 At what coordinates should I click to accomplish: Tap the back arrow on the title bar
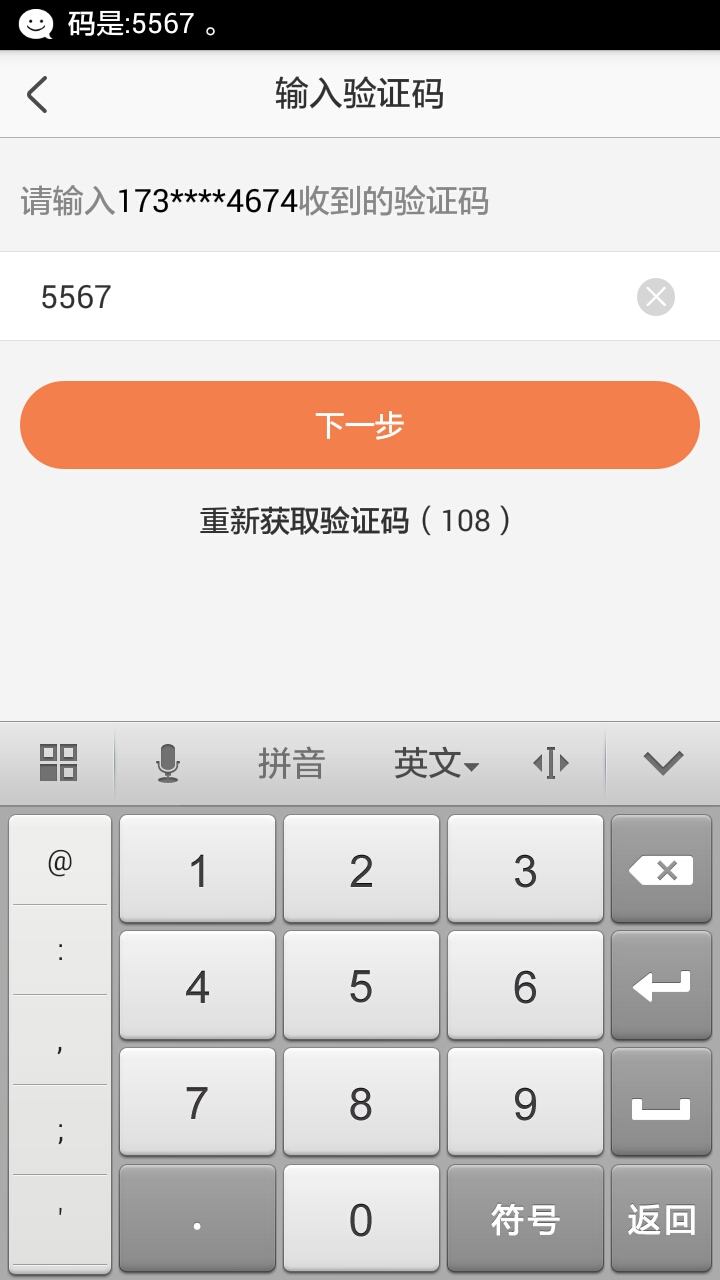pyautogui.click(x=37, y=94)
